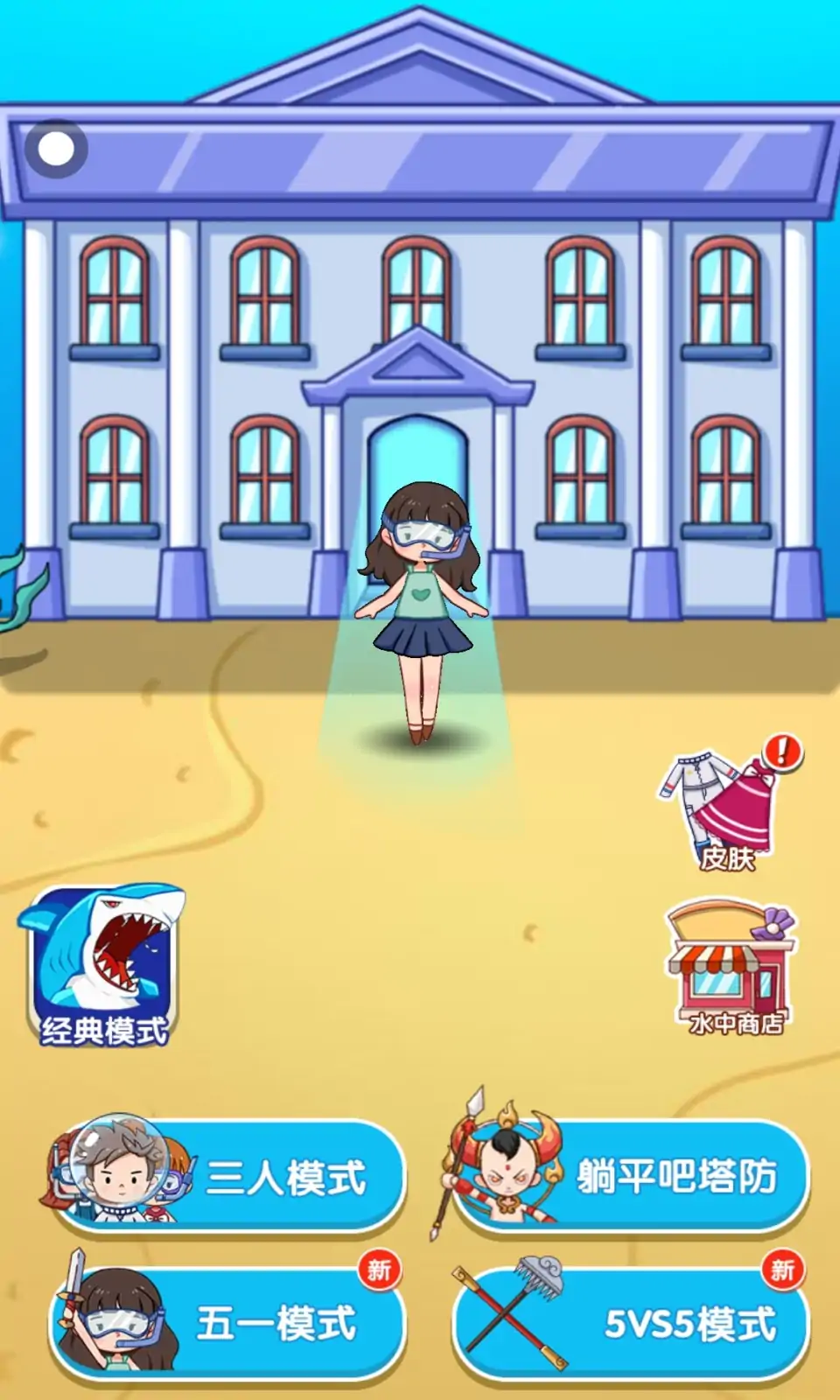The height and width of the screenshot is (1400, 840).
Task: Play 躺平吧塔防 tower defense mode
Action: [x=632, y=1176]
